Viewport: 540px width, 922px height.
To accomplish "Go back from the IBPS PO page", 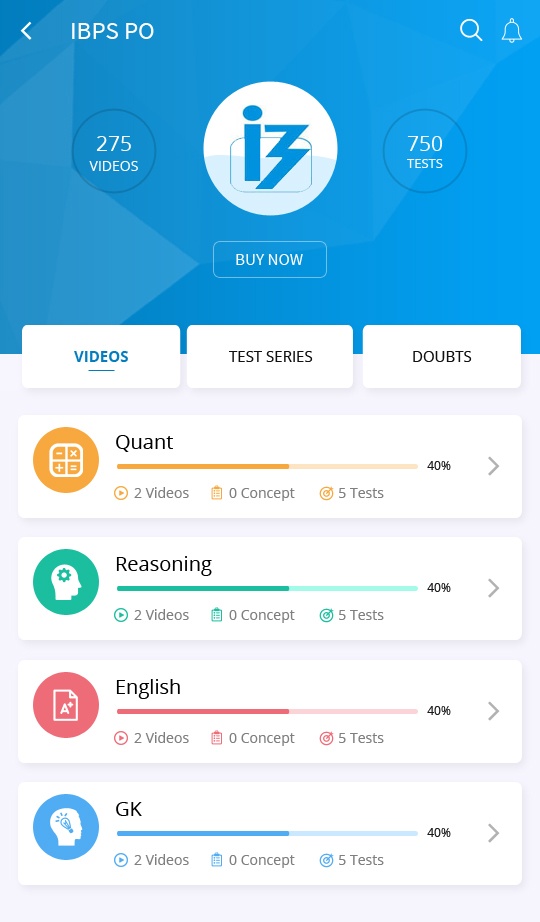I will pyautogui.click(x=26, y=31).
